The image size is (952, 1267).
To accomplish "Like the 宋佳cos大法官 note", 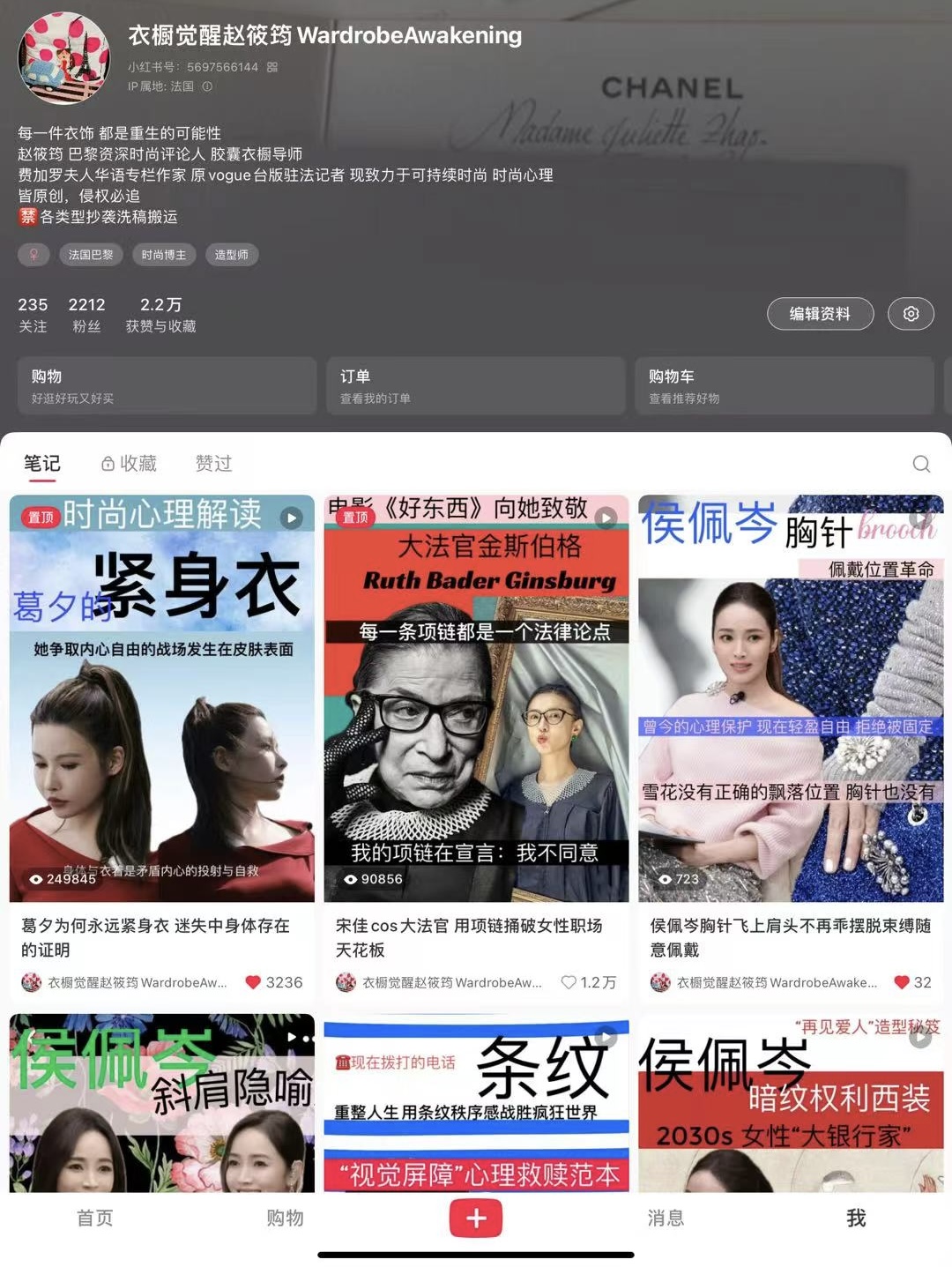I will pos(569,982).
